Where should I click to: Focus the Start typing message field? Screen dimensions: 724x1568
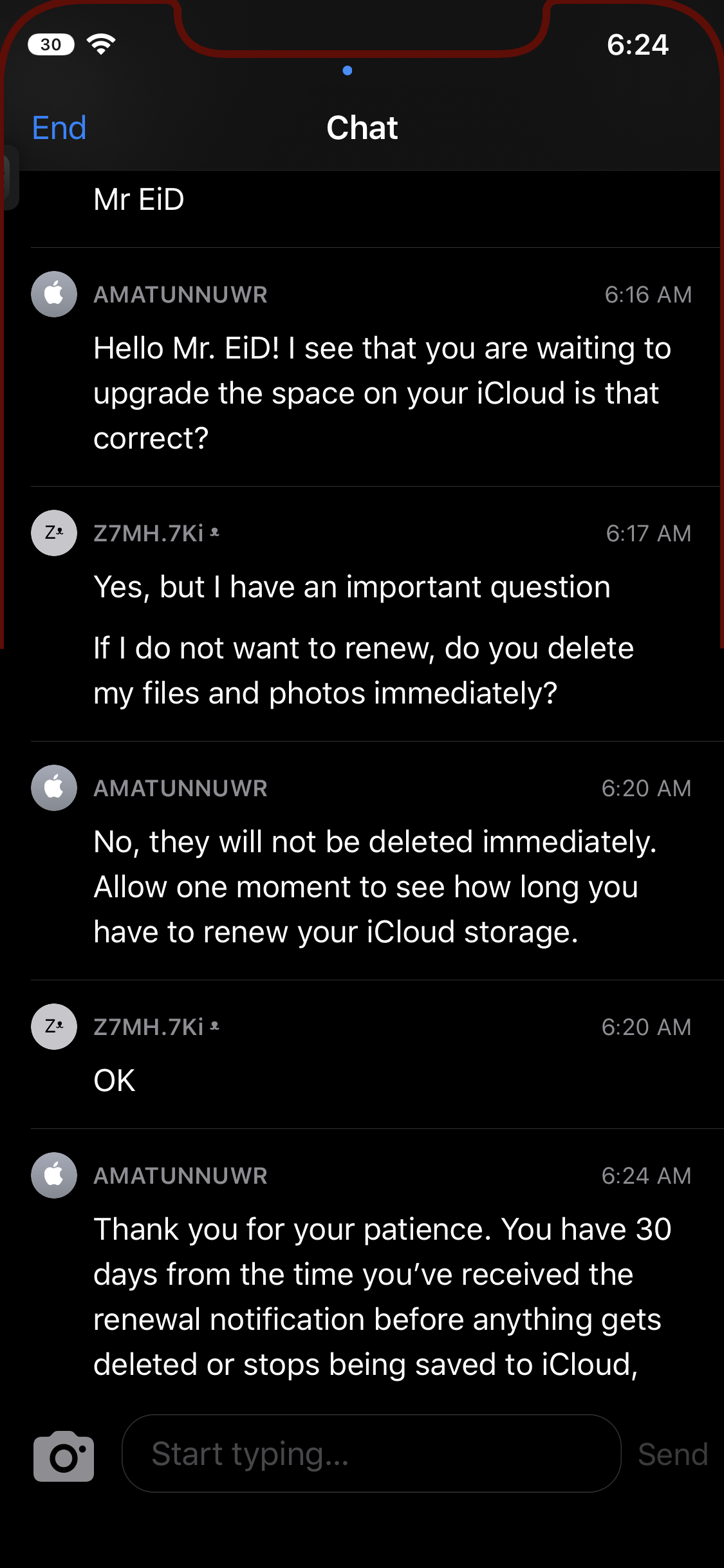(x=371, y=1453)
